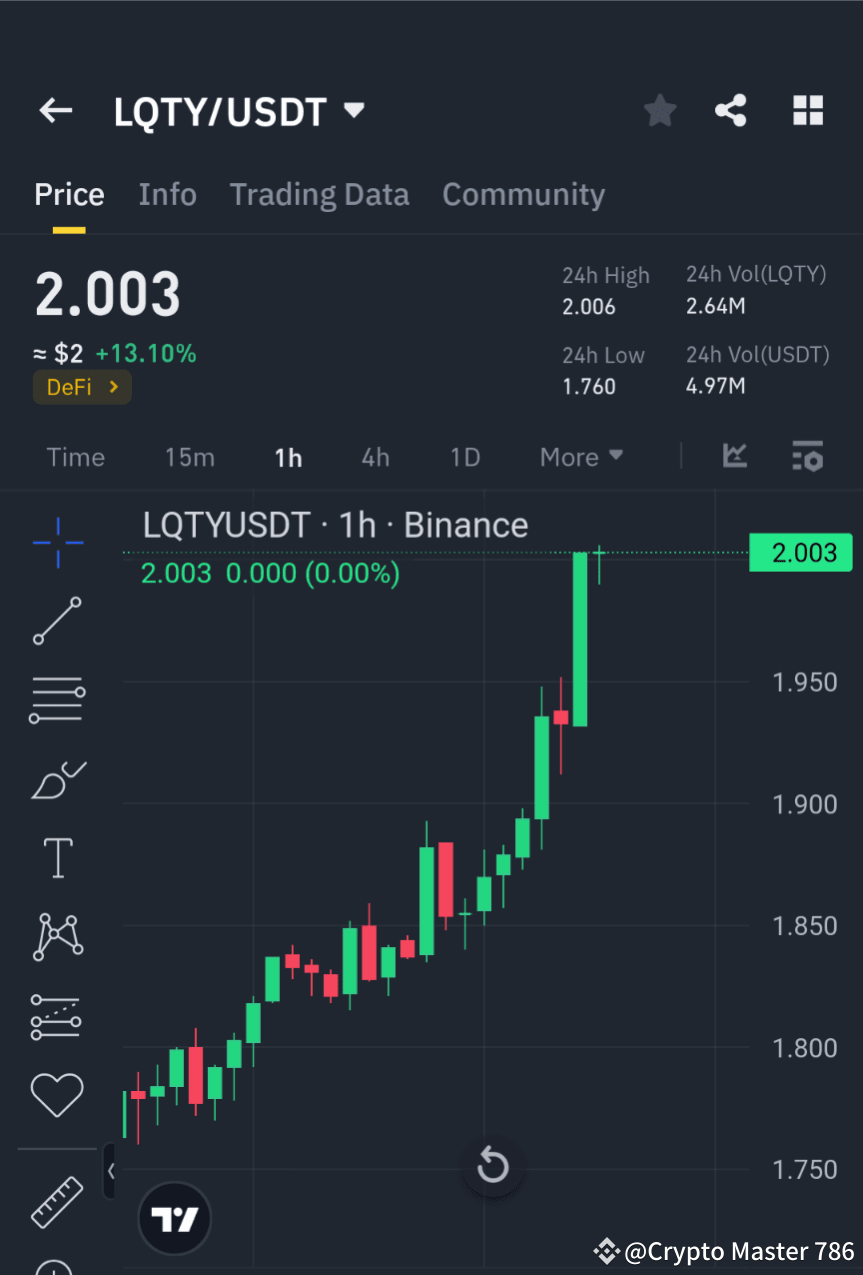Open the share options

point(731,110)
